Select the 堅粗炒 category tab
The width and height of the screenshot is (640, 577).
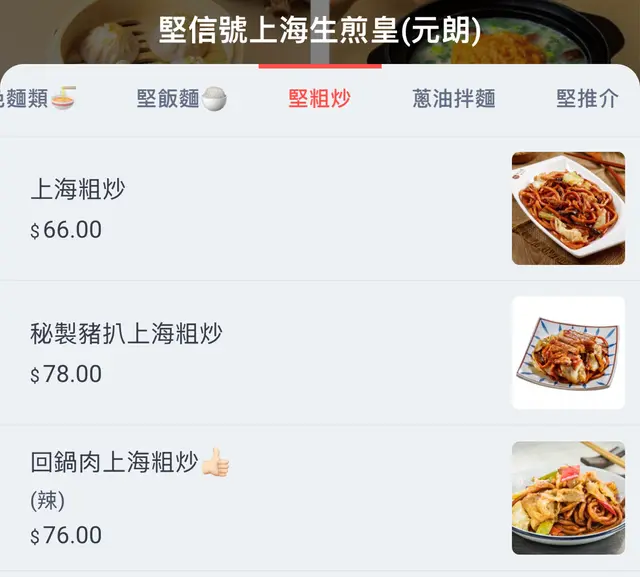click(x=319, y=98)
